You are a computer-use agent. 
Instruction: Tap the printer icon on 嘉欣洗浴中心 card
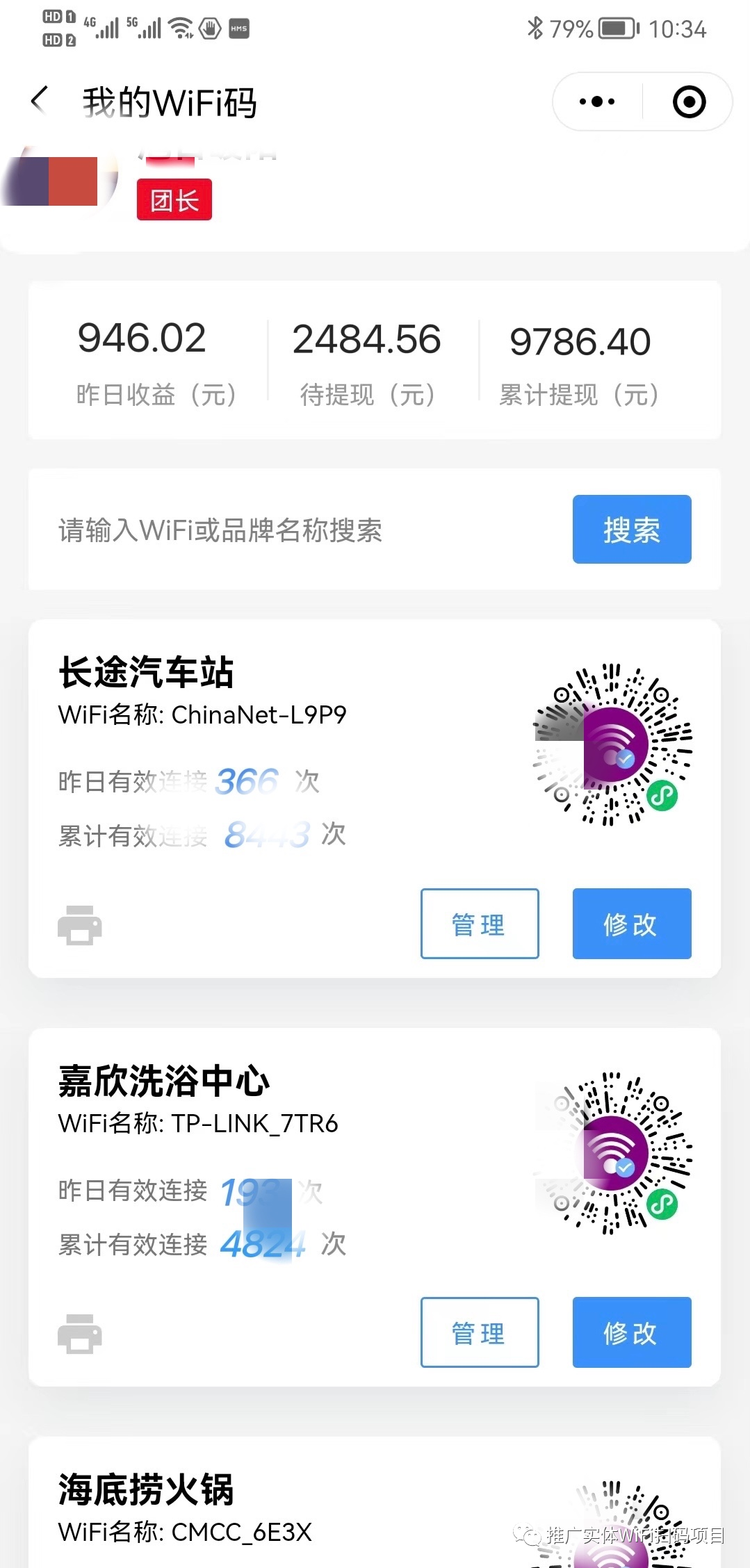[79, 1332]
